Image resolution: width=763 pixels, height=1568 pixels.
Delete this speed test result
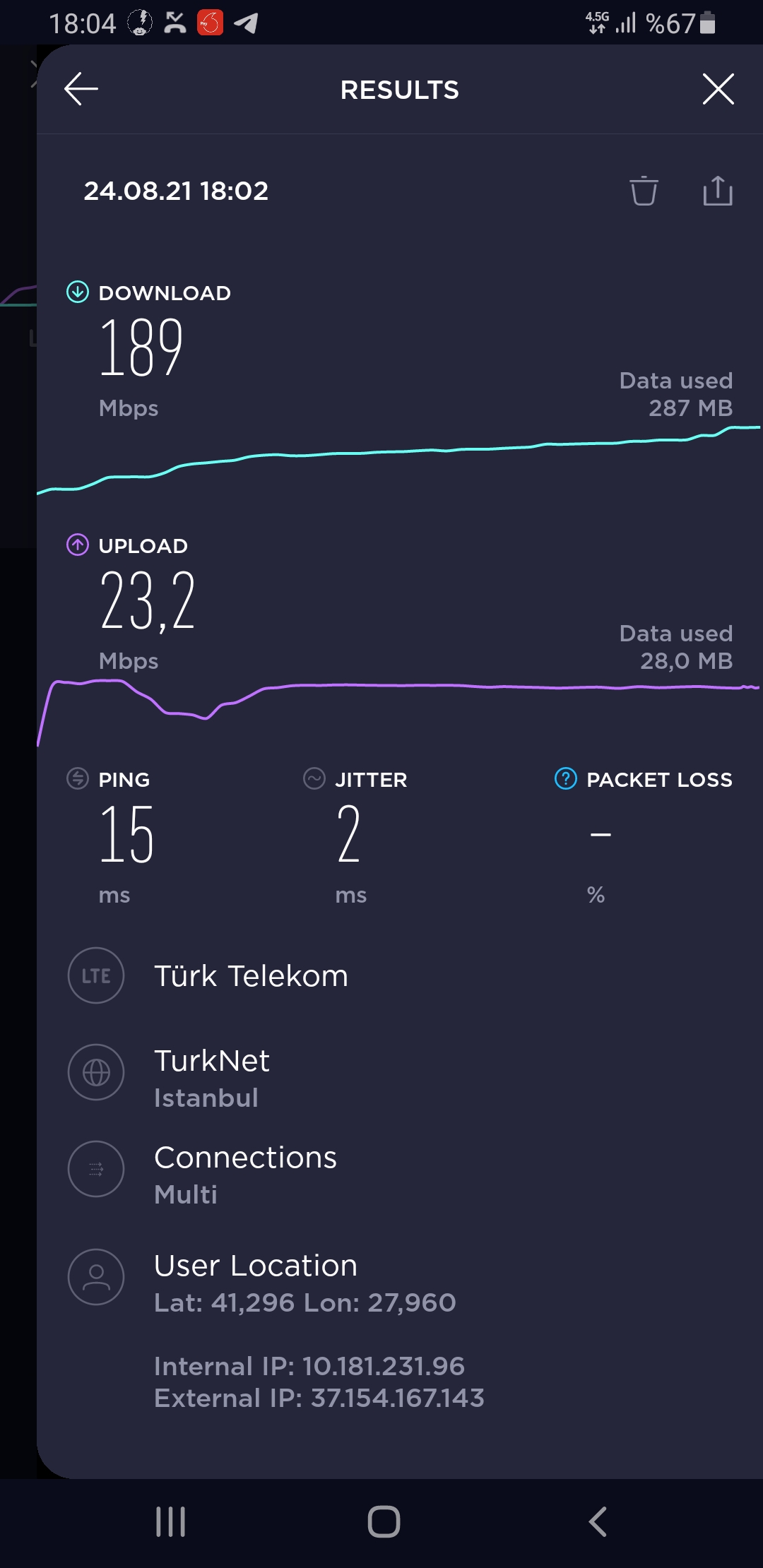(644, 191)
